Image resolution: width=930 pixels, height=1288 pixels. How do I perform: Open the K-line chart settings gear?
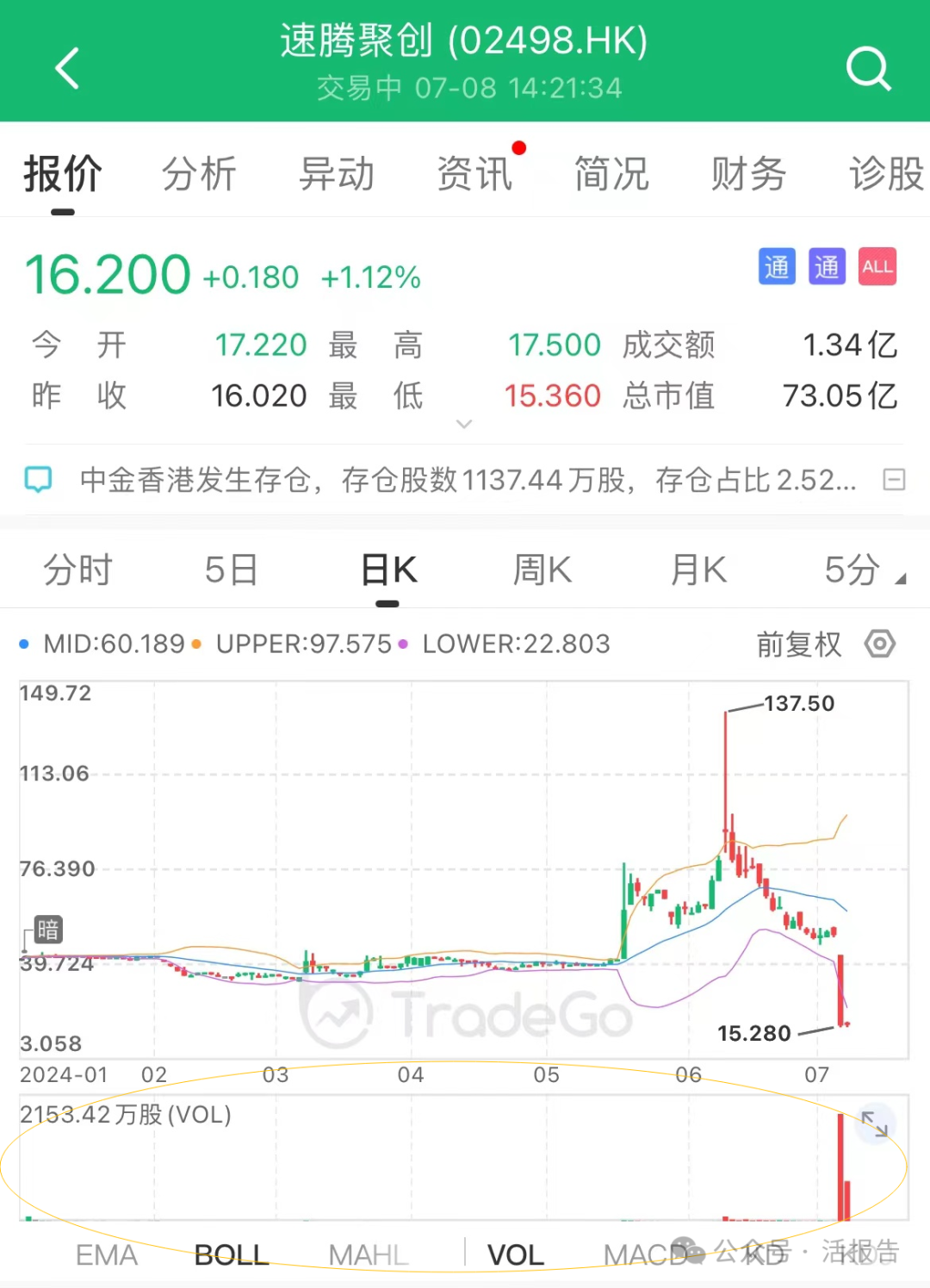point(879,644)
